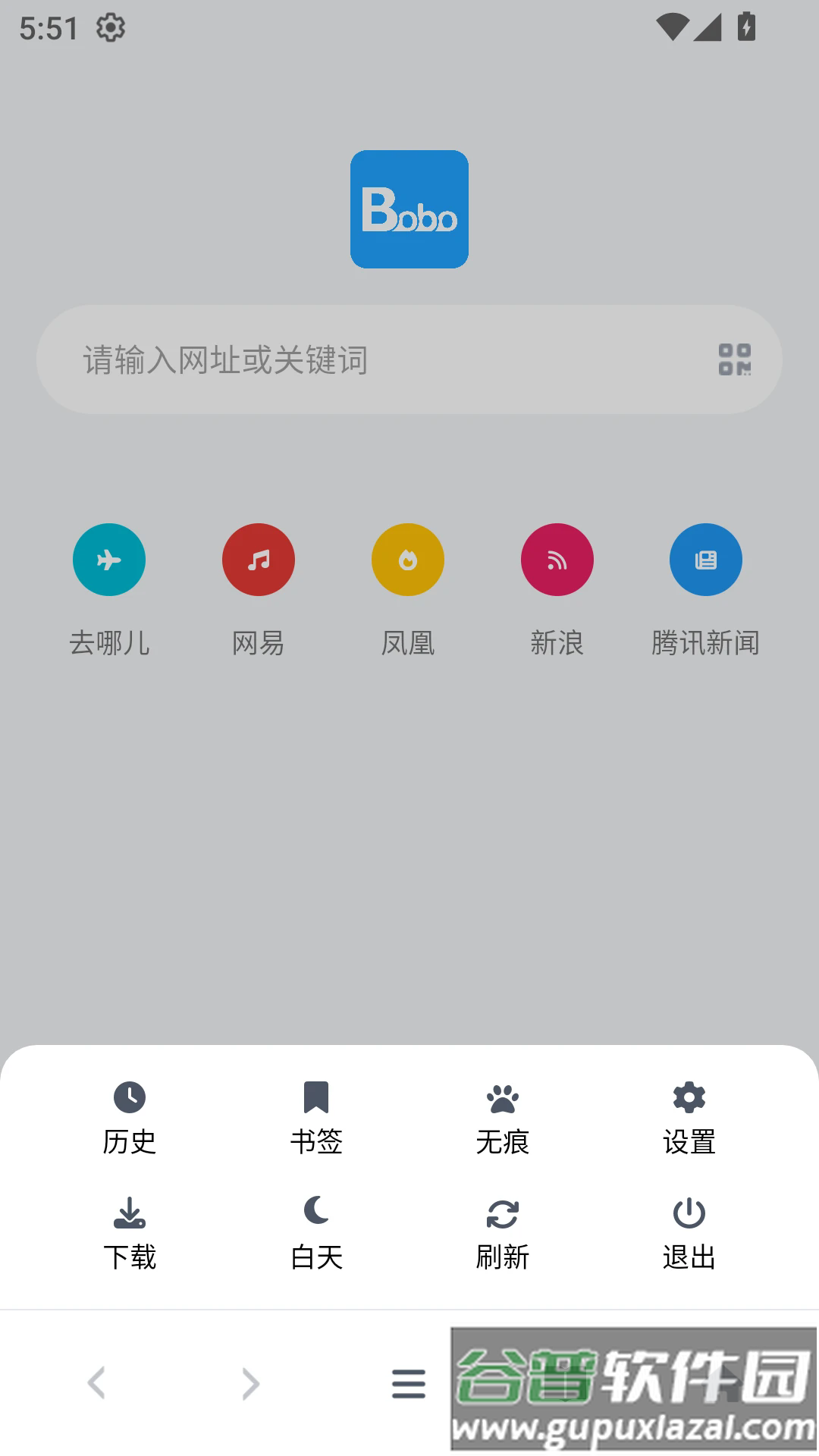Open the 网易 music shortcut
This screenshot has height=1456, width=819.
pos(258,560)
